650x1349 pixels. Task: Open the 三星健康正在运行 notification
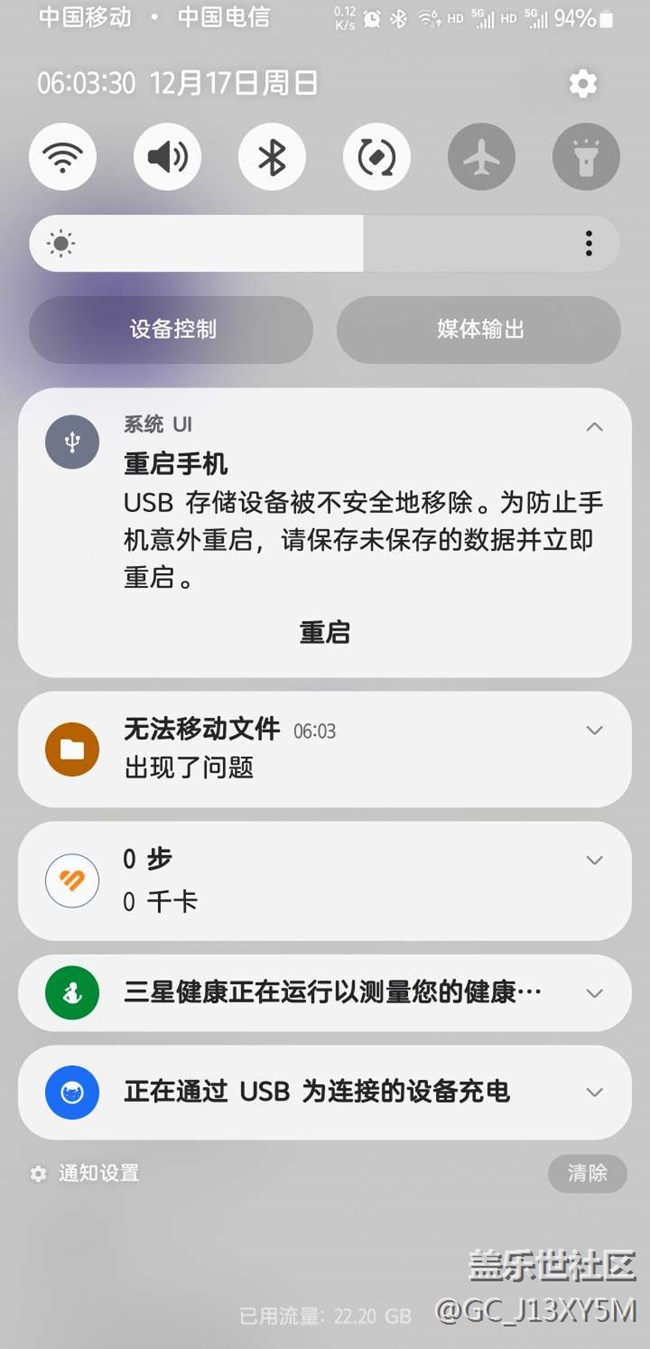tap(325, 992)
